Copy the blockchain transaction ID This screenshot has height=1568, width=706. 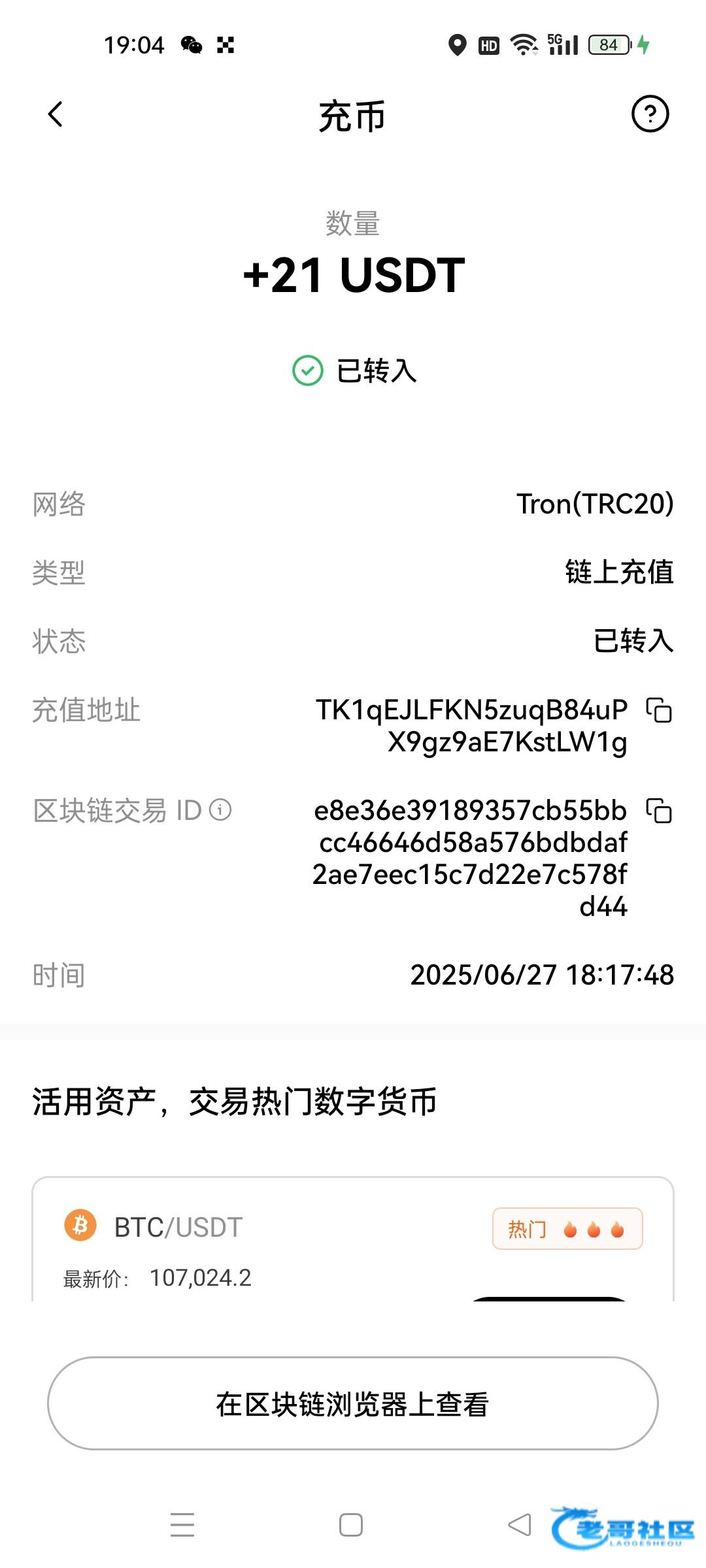coord(659,811)
